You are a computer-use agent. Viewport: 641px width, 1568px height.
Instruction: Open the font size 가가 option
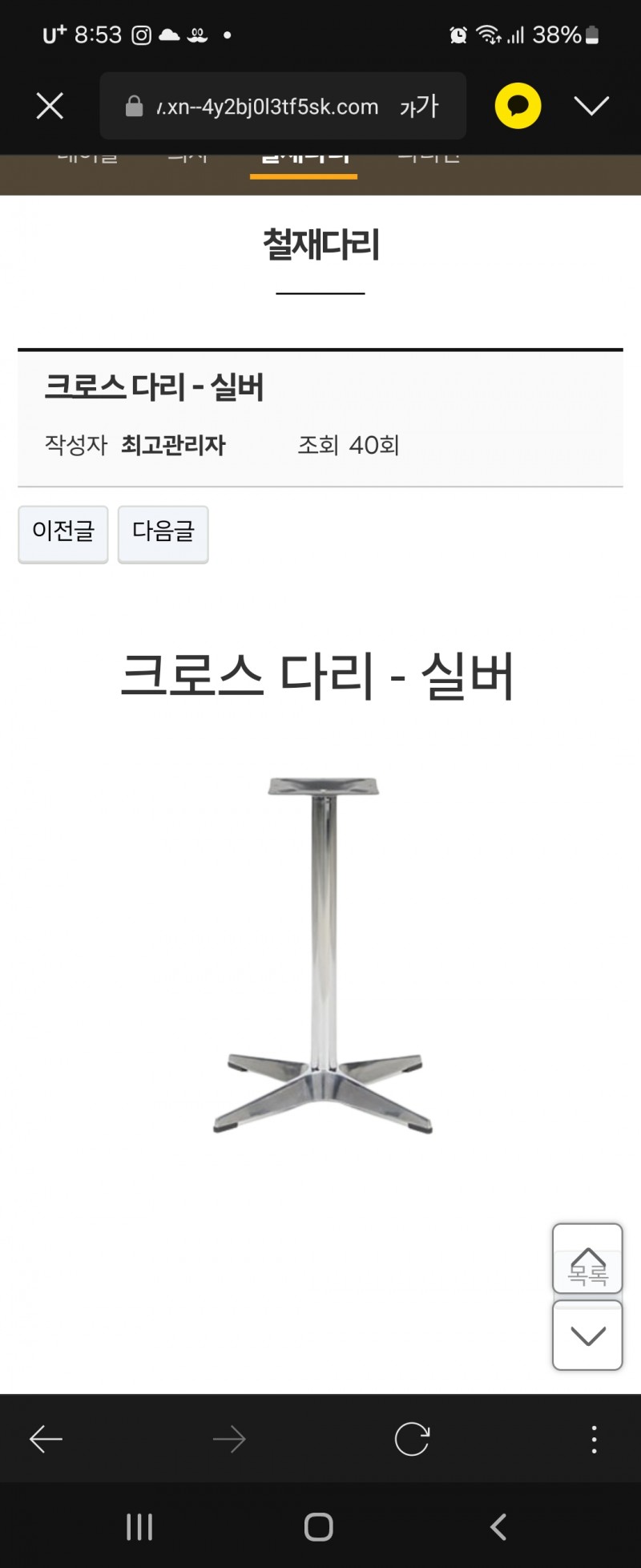(419, 107)
